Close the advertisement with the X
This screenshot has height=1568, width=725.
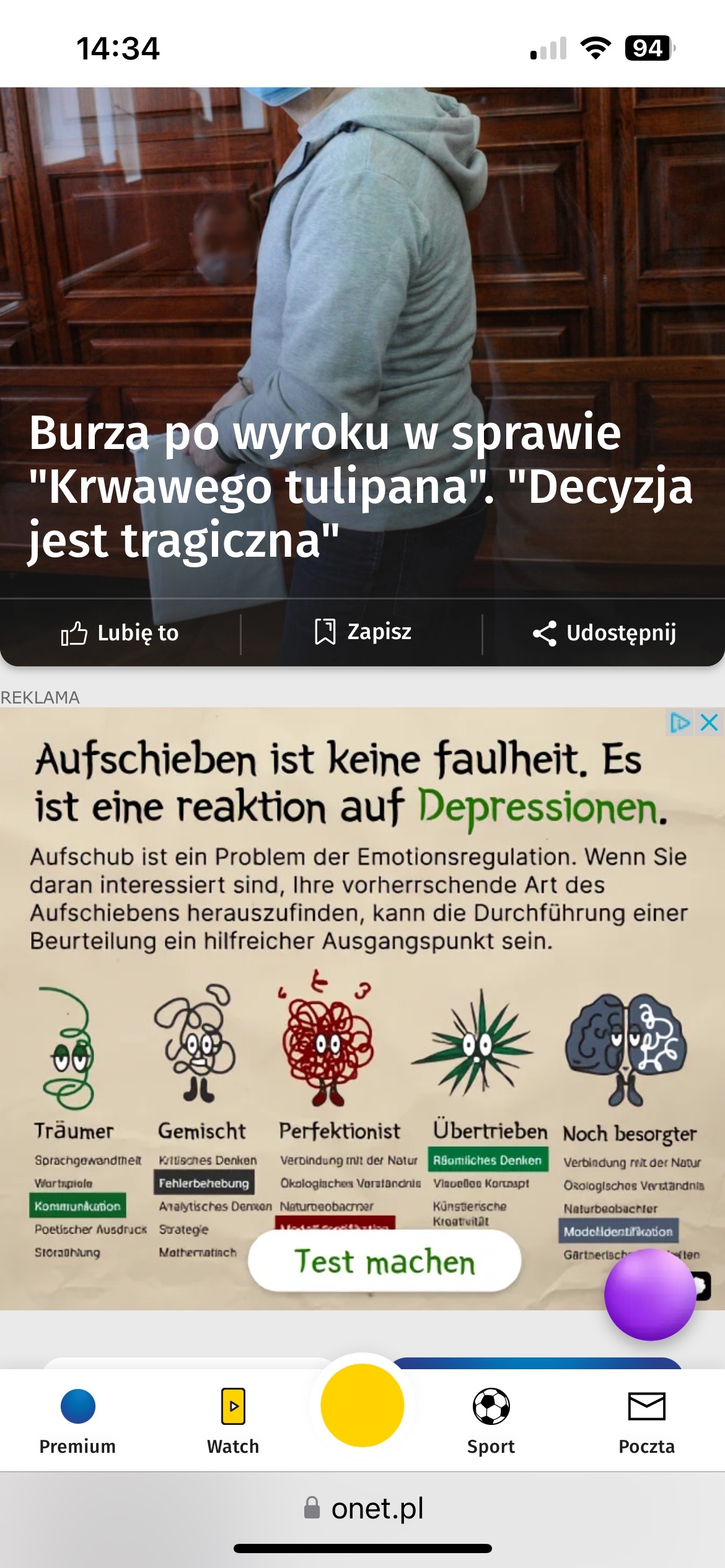(x=709, y=722)
